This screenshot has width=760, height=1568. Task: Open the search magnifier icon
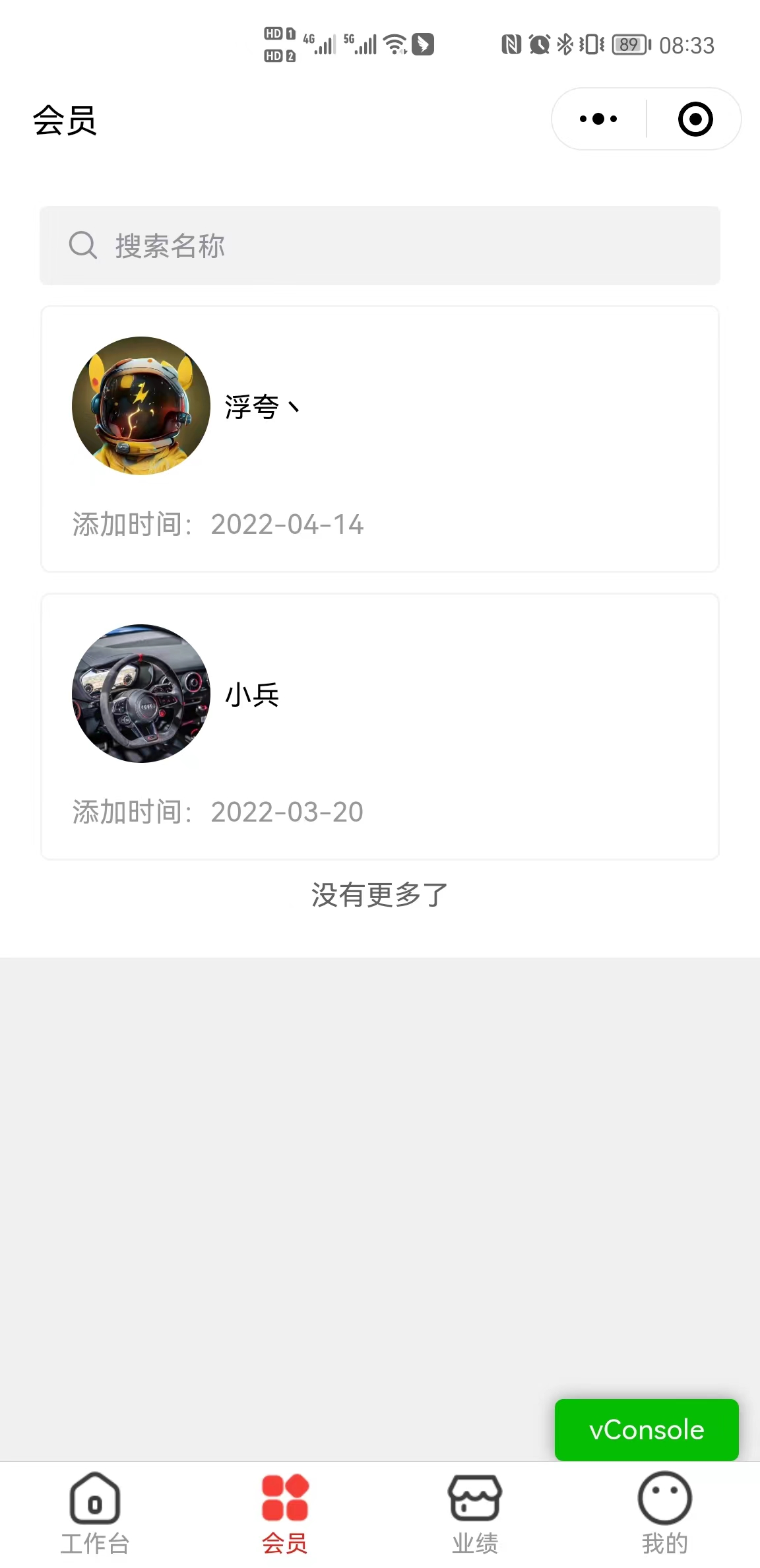[82, 245]
